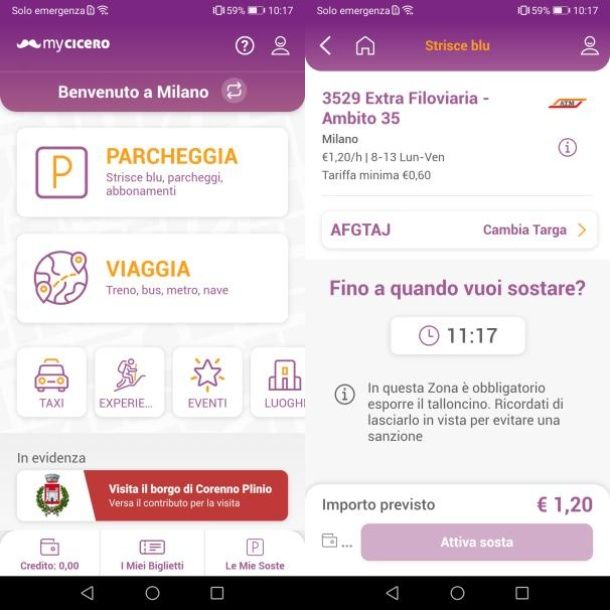
Task: Open the ESPERIENZE tile
Action: click(129, 382)
